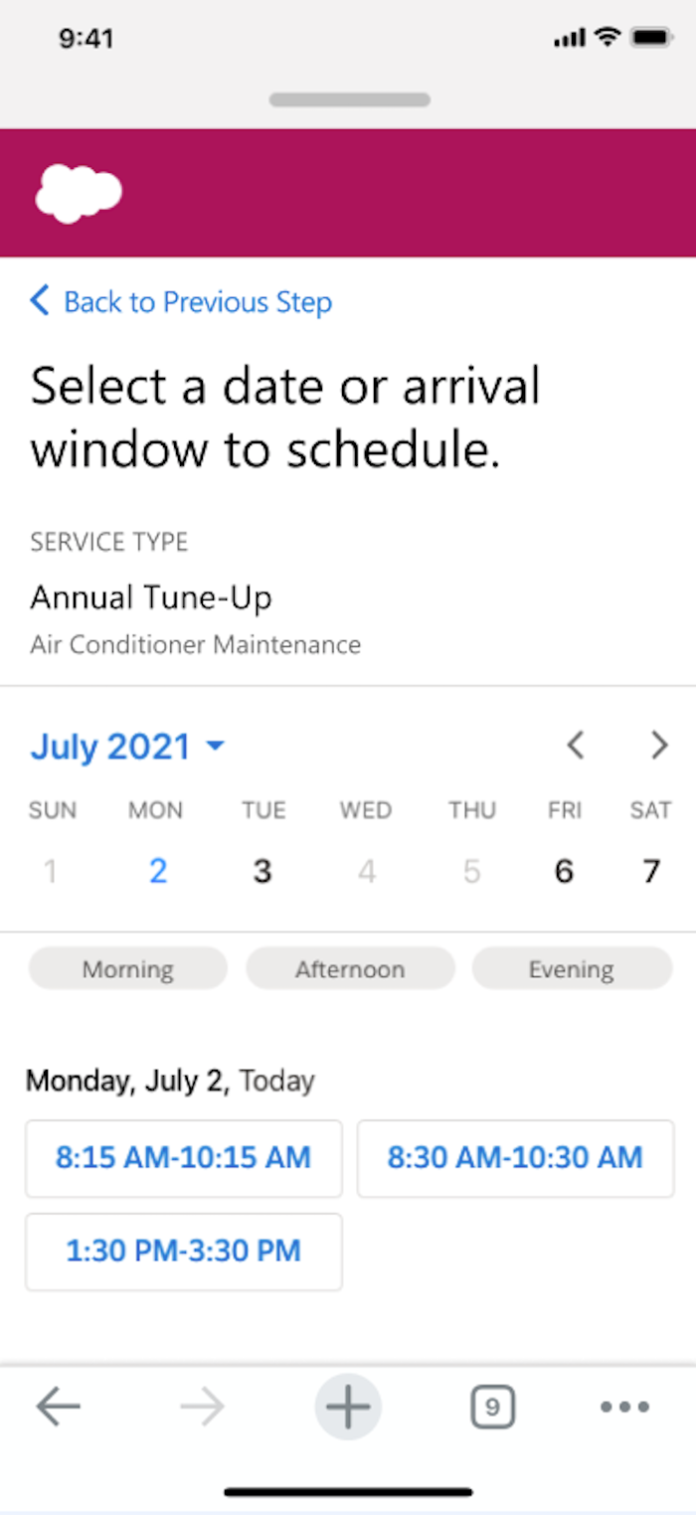The image size is (696, 1515).
Task: Open the July 2021 month dropdown
Action: [128, 747]
